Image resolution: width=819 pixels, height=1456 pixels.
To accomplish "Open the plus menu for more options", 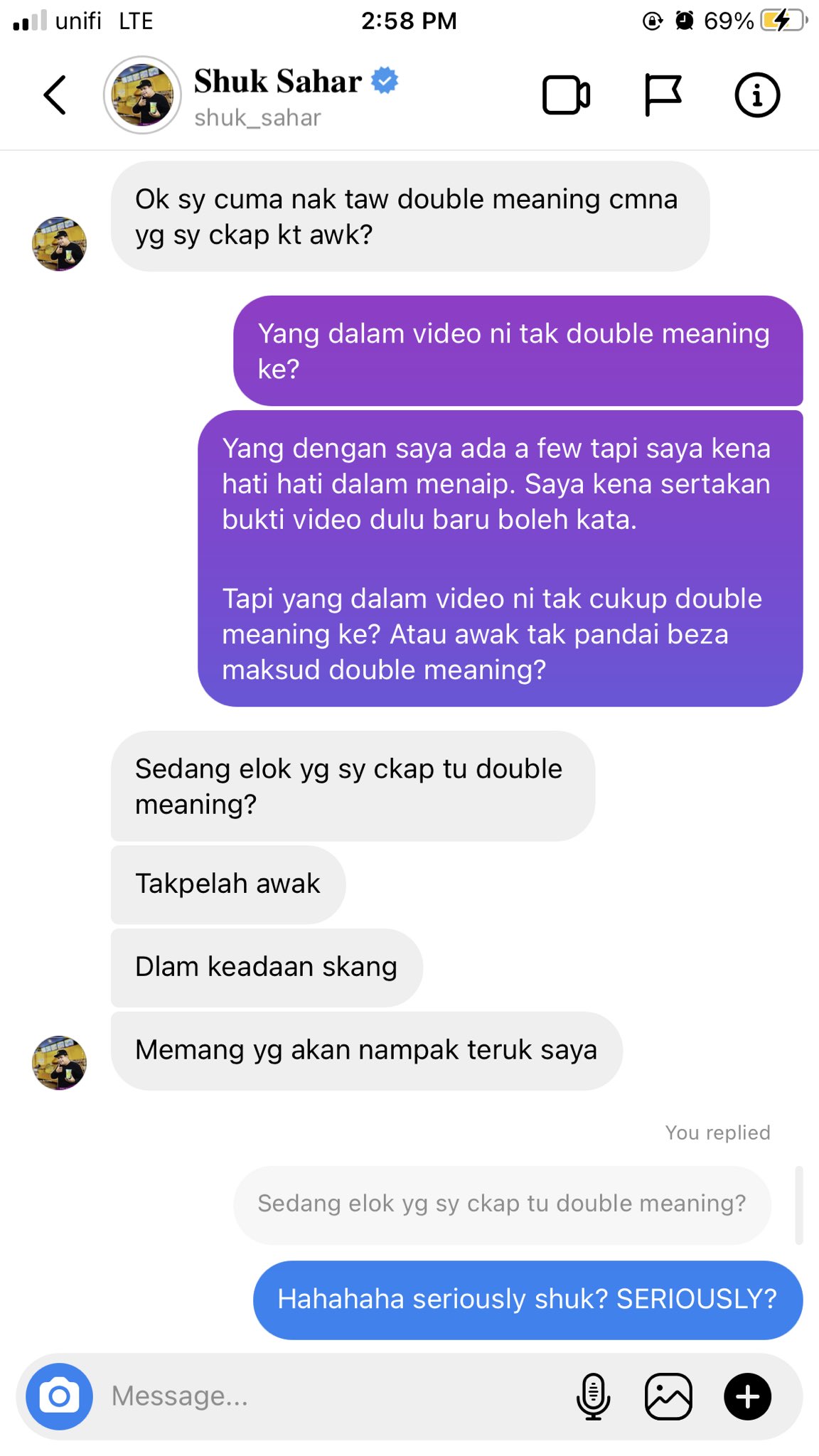I will [747, 1396].
